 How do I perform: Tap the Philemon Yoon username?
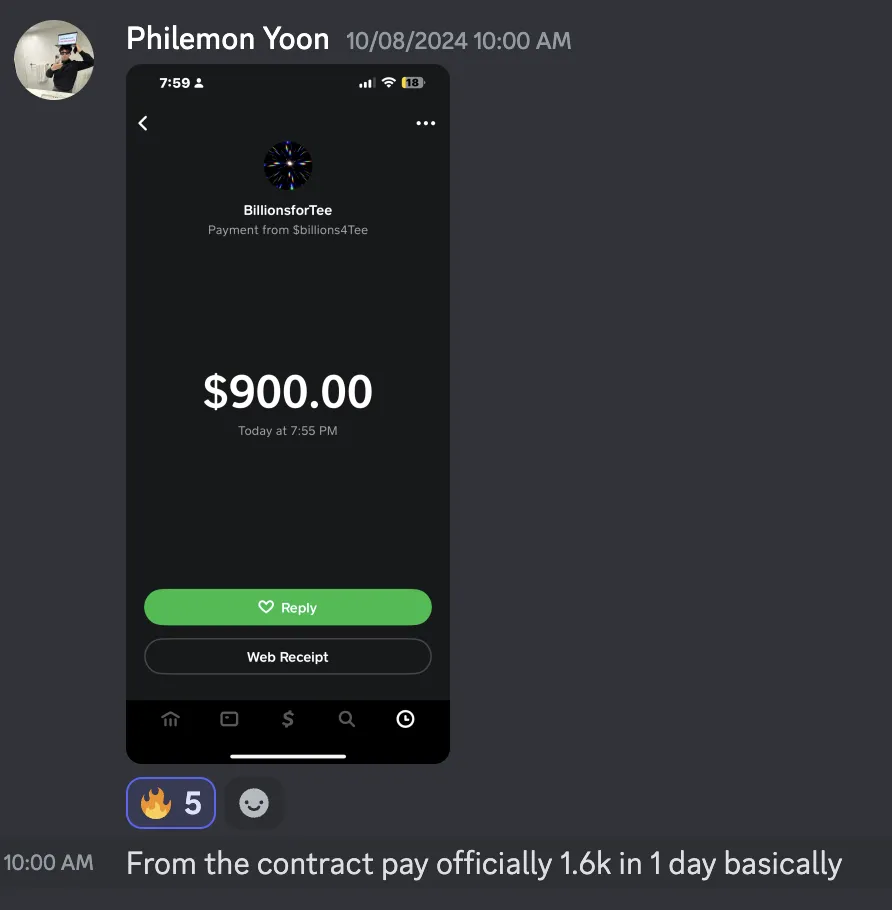228,39
